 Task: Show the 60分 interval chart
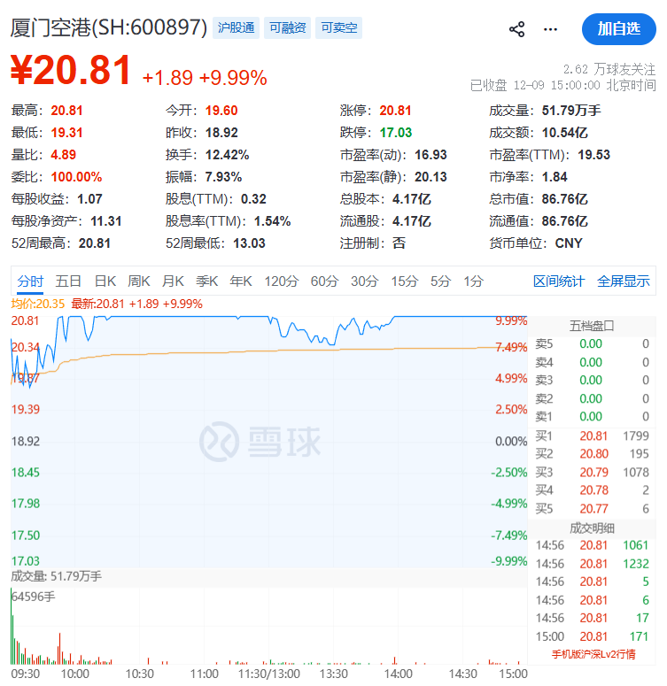pos(324,281)
